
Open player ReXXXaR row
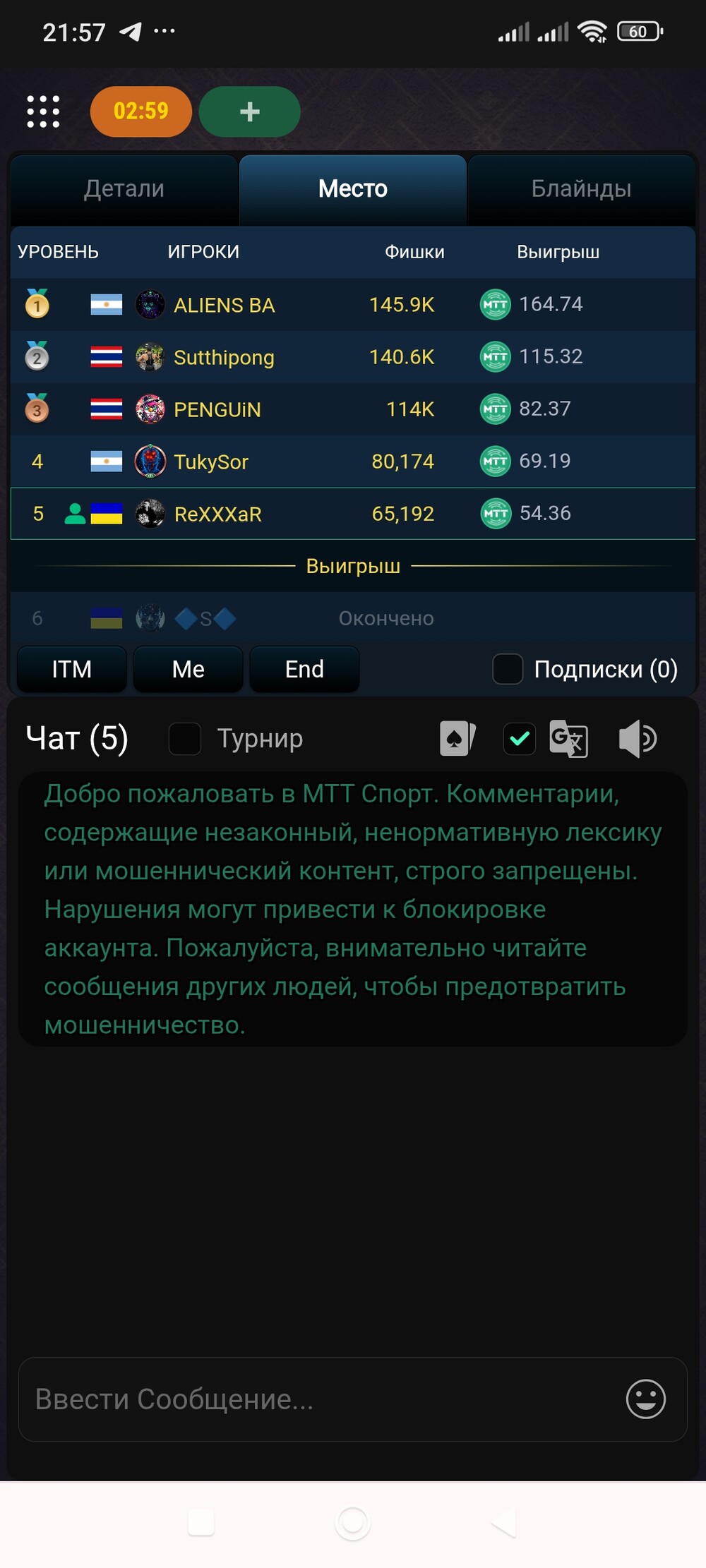217,514
